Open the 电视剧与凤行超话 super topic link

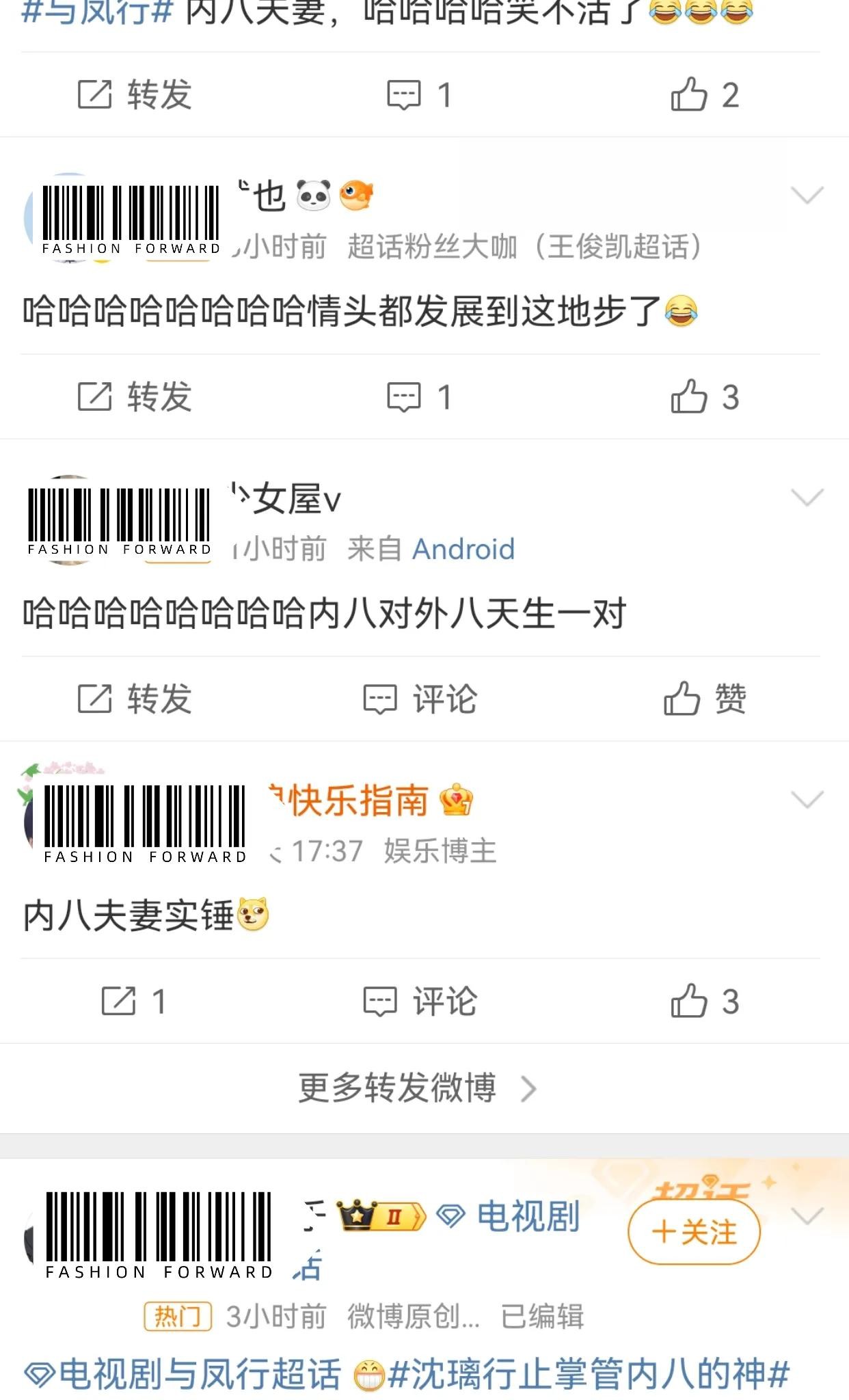coord(183,1374)
